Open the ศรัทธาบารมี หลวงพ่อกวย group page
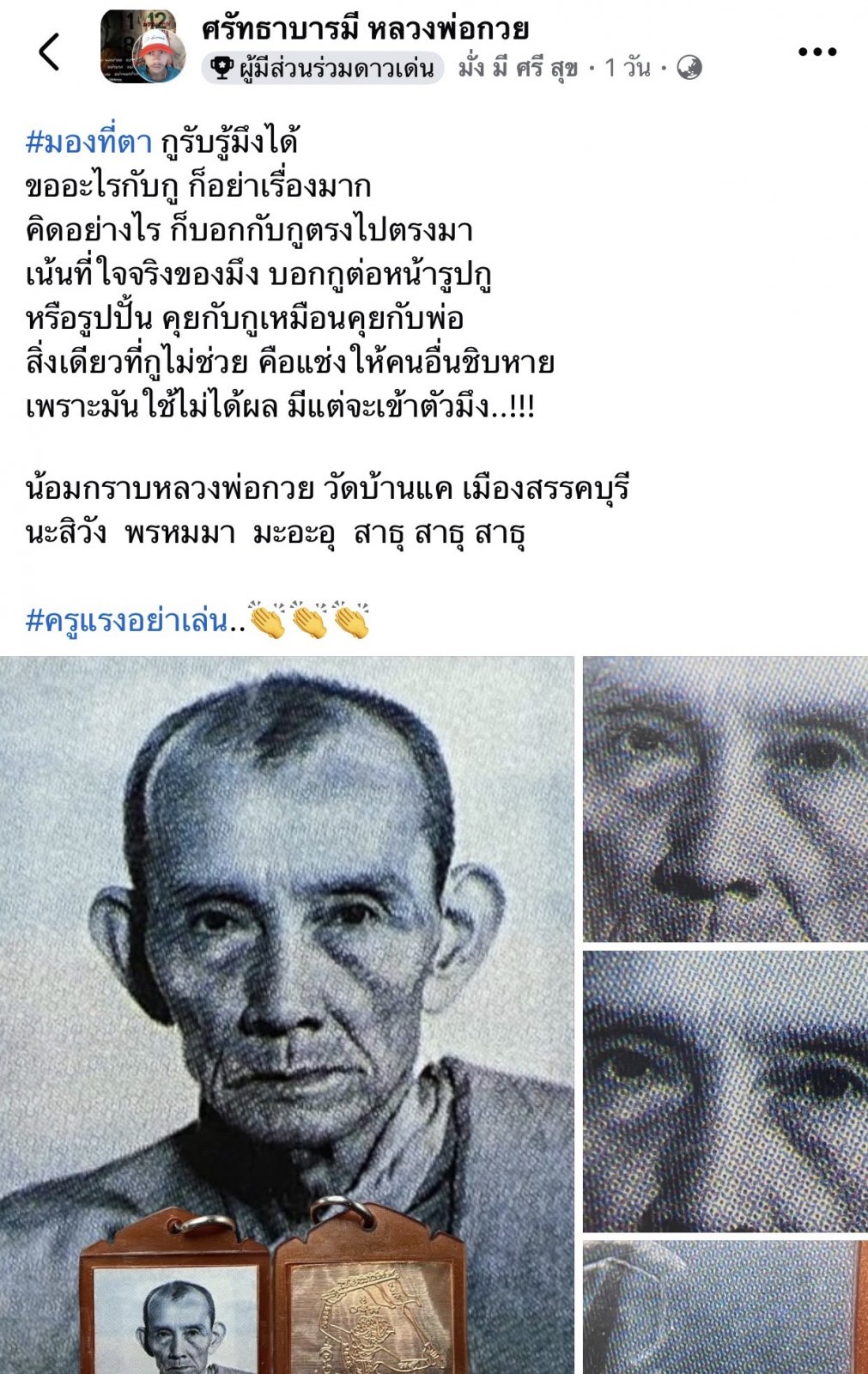868x1374 pixels. click(x=366, y=29)
